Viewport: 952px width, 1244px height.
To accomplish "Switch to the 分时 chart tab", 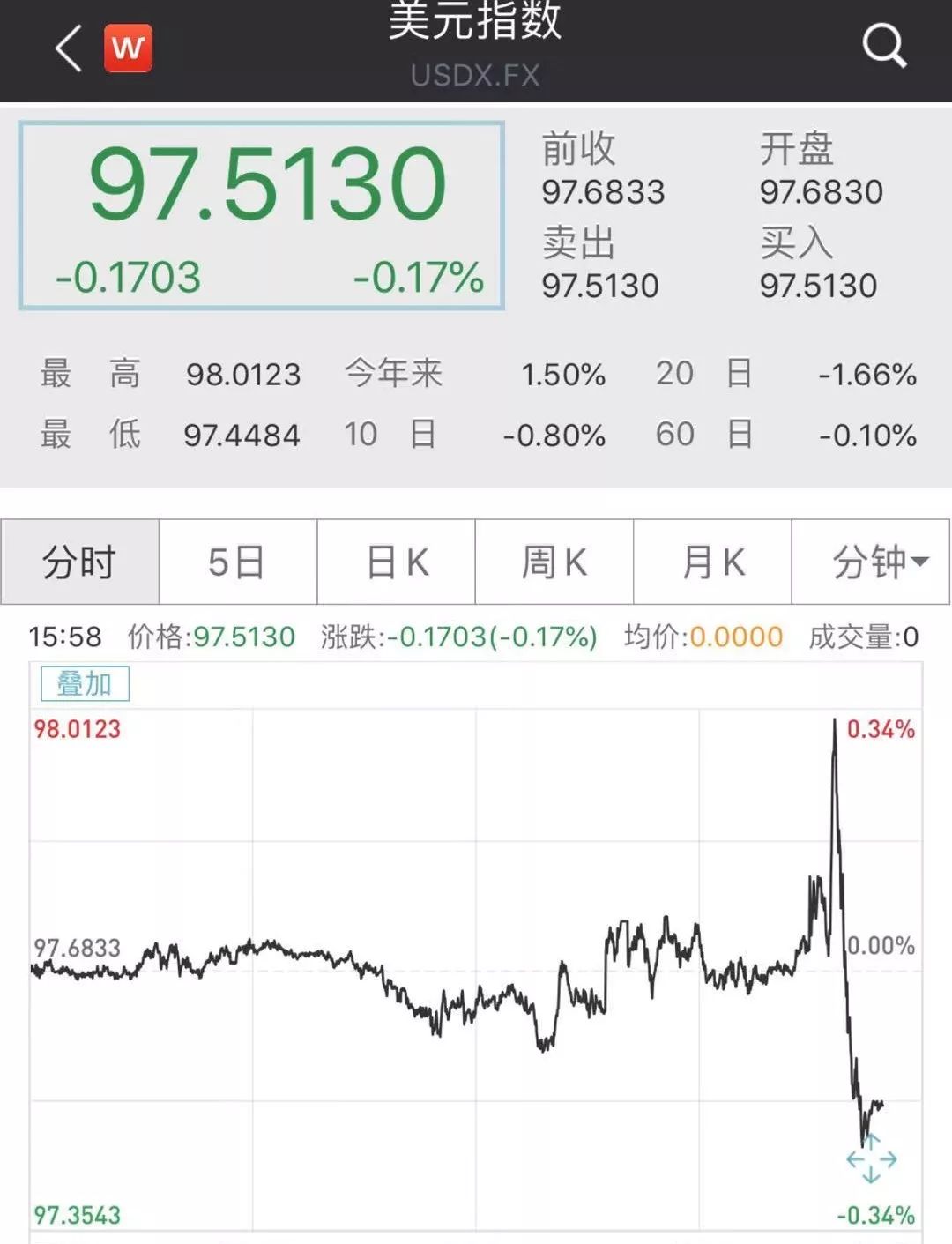I will (x=80, y=562).
